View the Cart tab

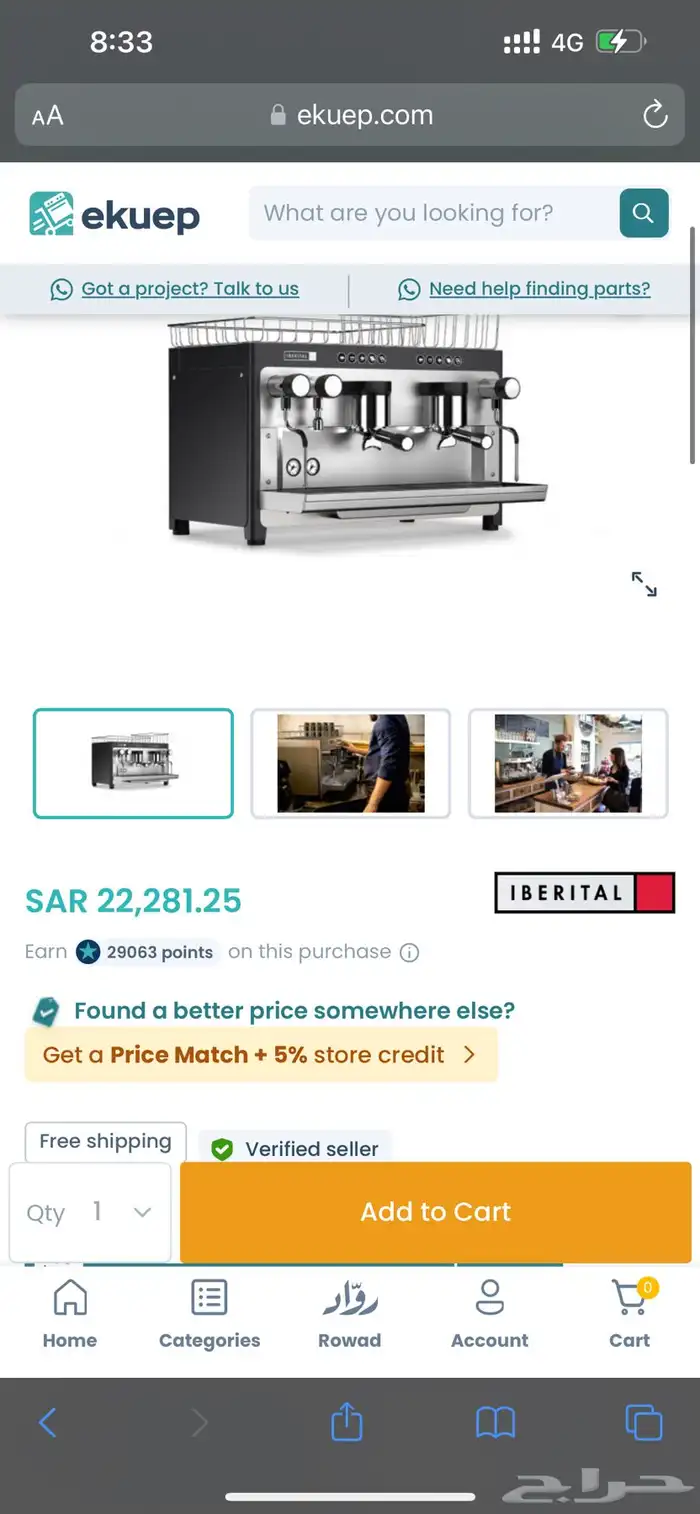pos(630,1314)
